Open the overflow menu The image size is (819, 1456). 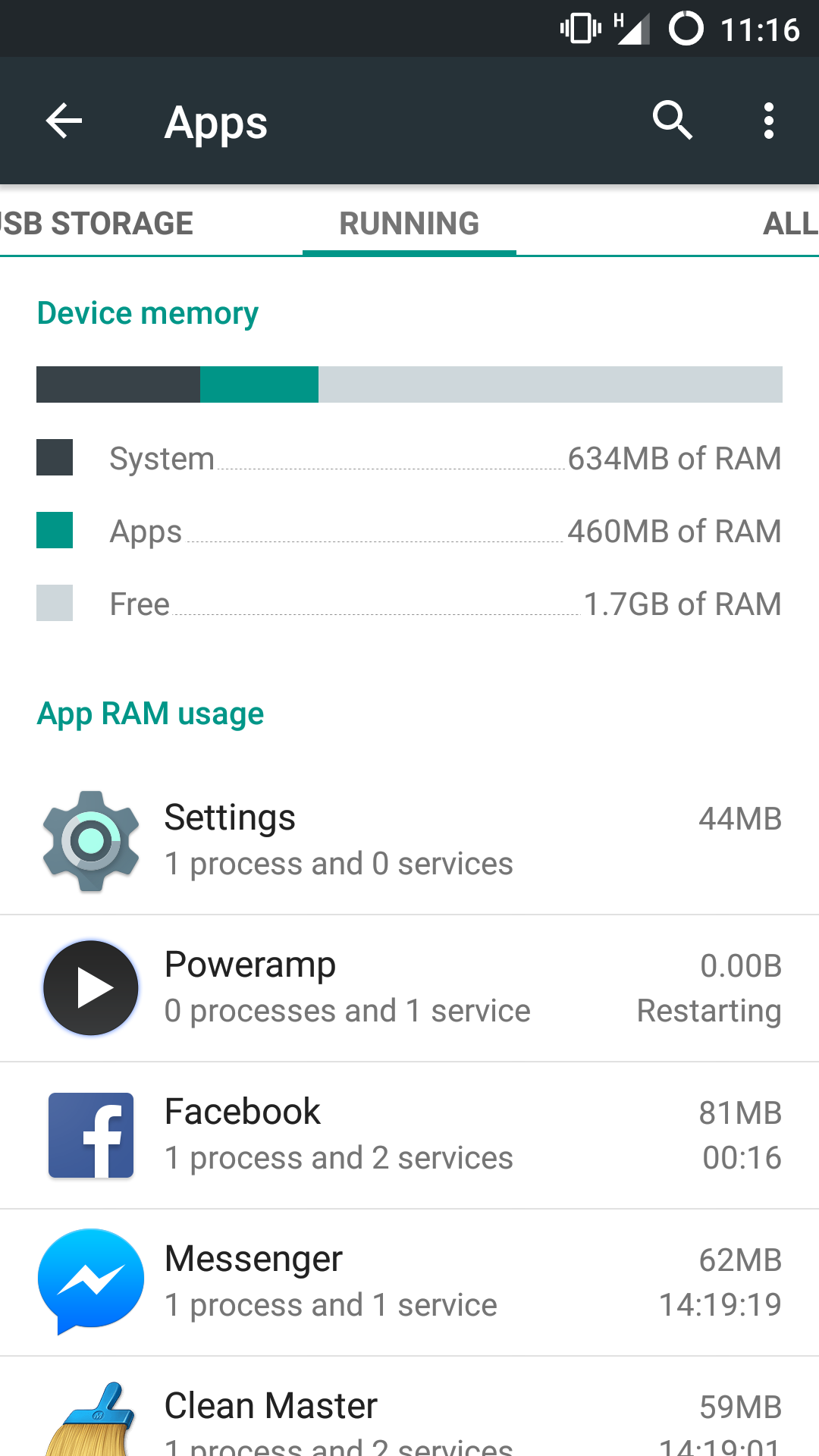tap(769, 121)
